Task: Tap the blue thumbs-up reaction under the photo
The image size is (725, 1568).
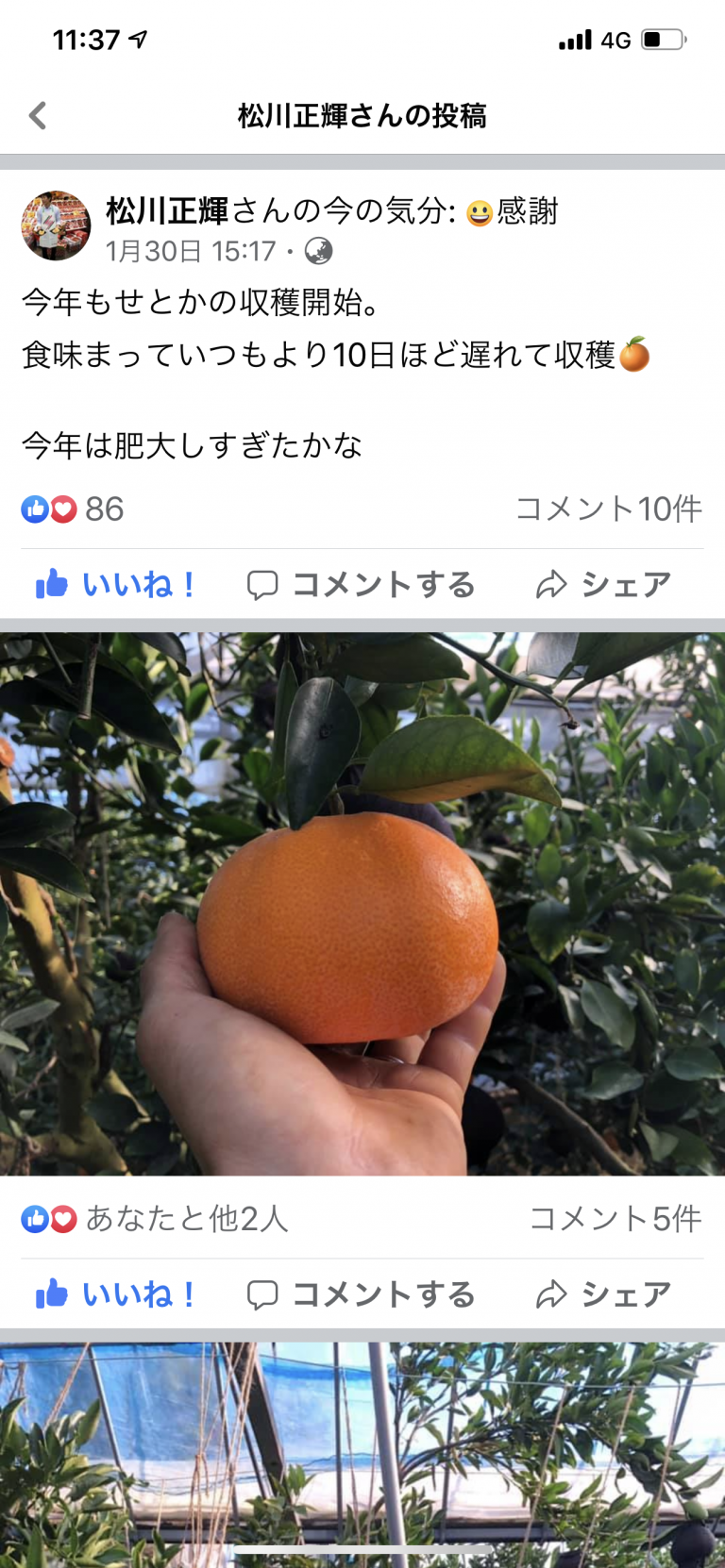Action: click(x=34, y=1218)
